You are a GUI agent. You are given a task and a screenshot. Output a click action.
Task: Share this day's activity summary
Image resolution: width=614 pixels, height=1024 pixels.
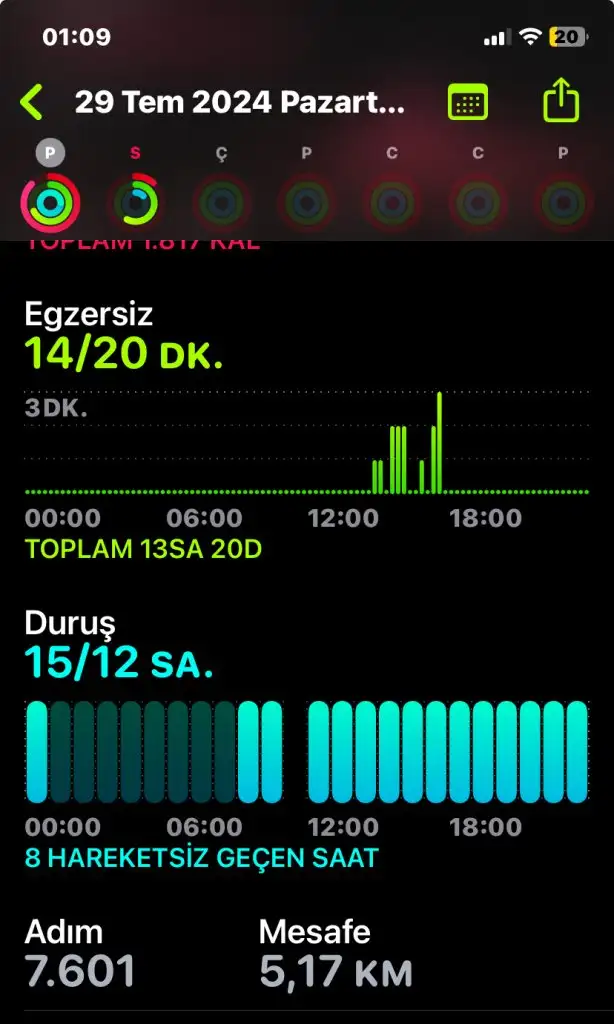click(x=561, y=100)
